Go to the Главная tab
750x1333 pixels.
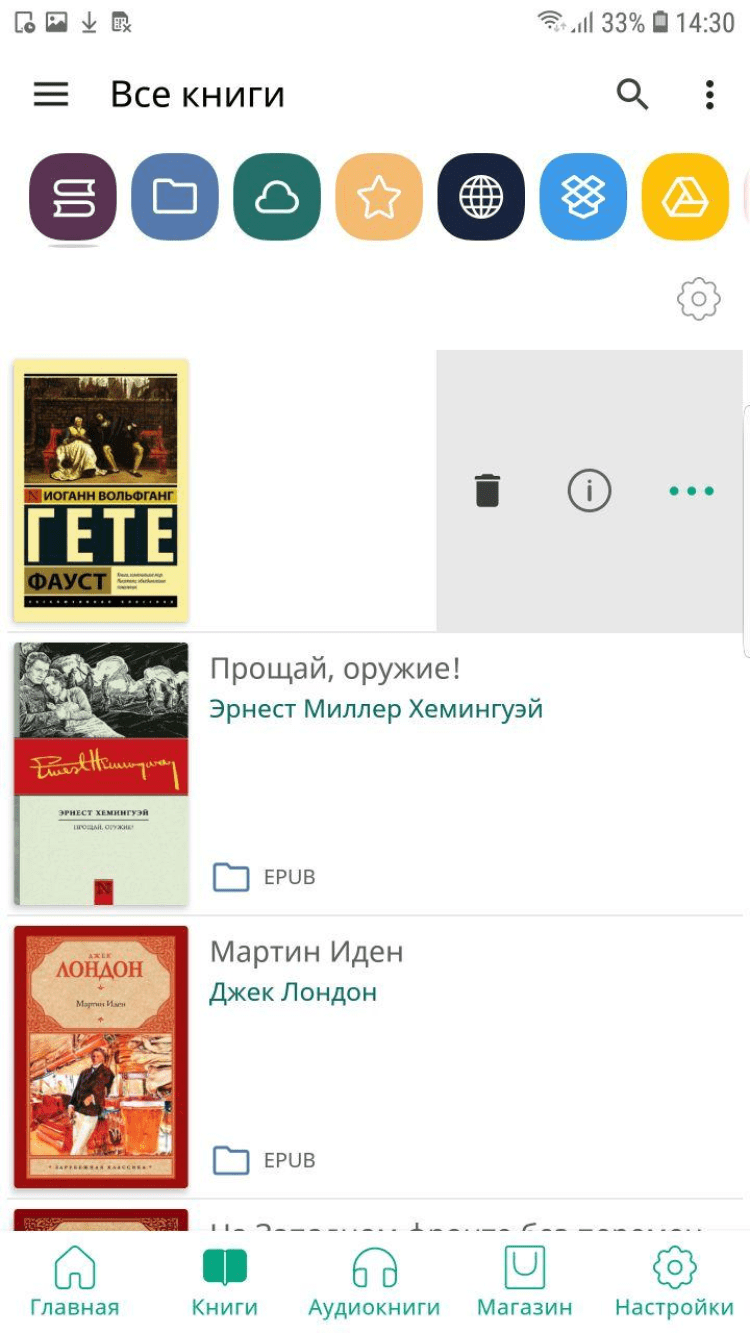(74, 1281)
